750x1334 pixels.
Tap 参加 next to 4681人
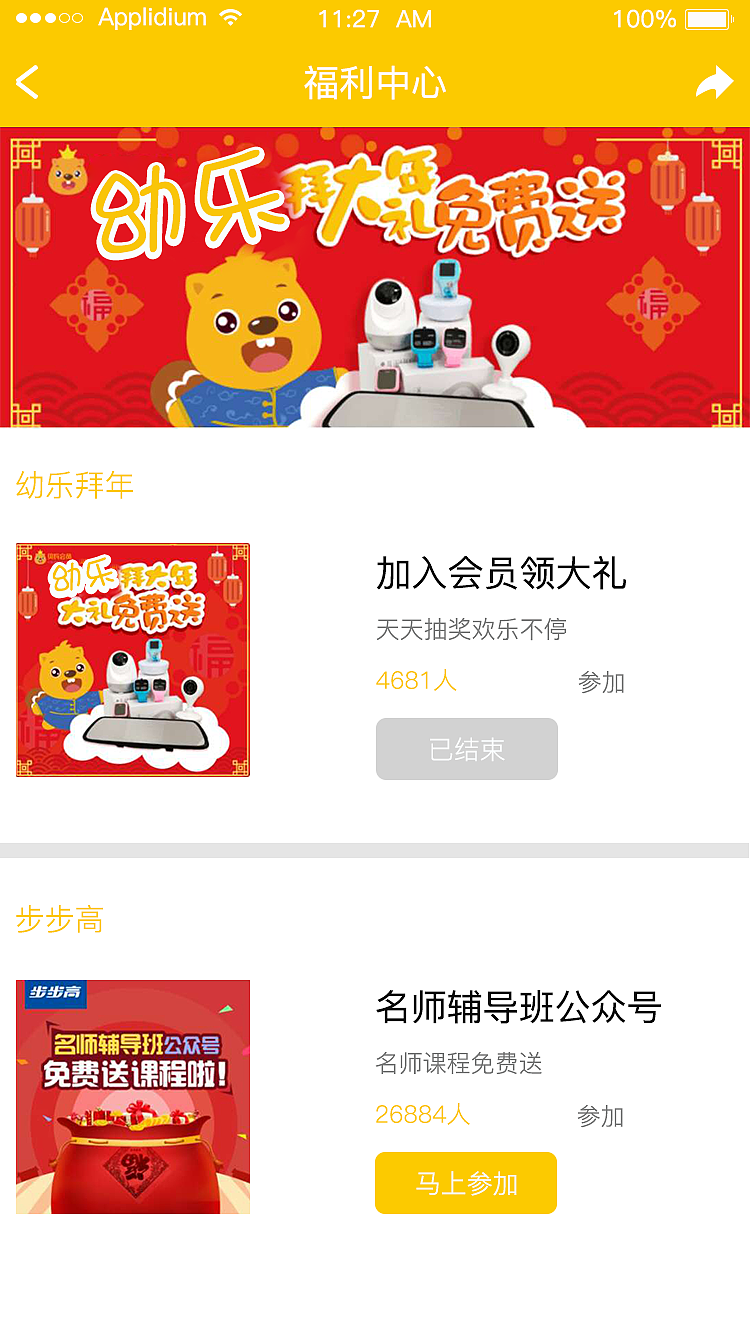tap(600, 681)
